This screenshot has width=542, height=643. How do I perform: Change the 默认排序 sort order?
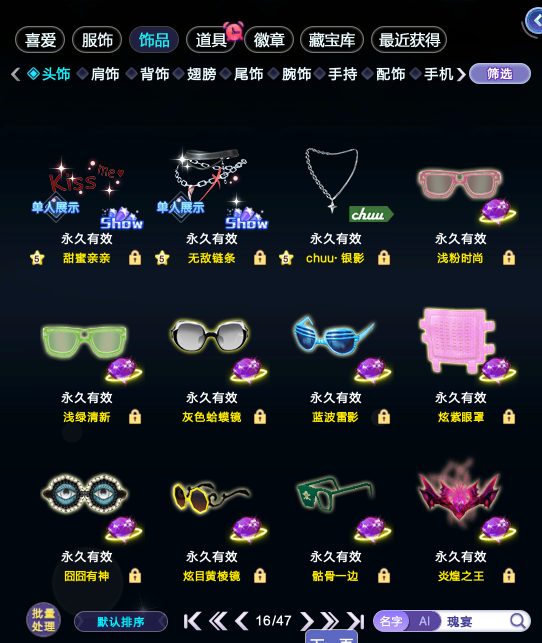tap(121, 622)
